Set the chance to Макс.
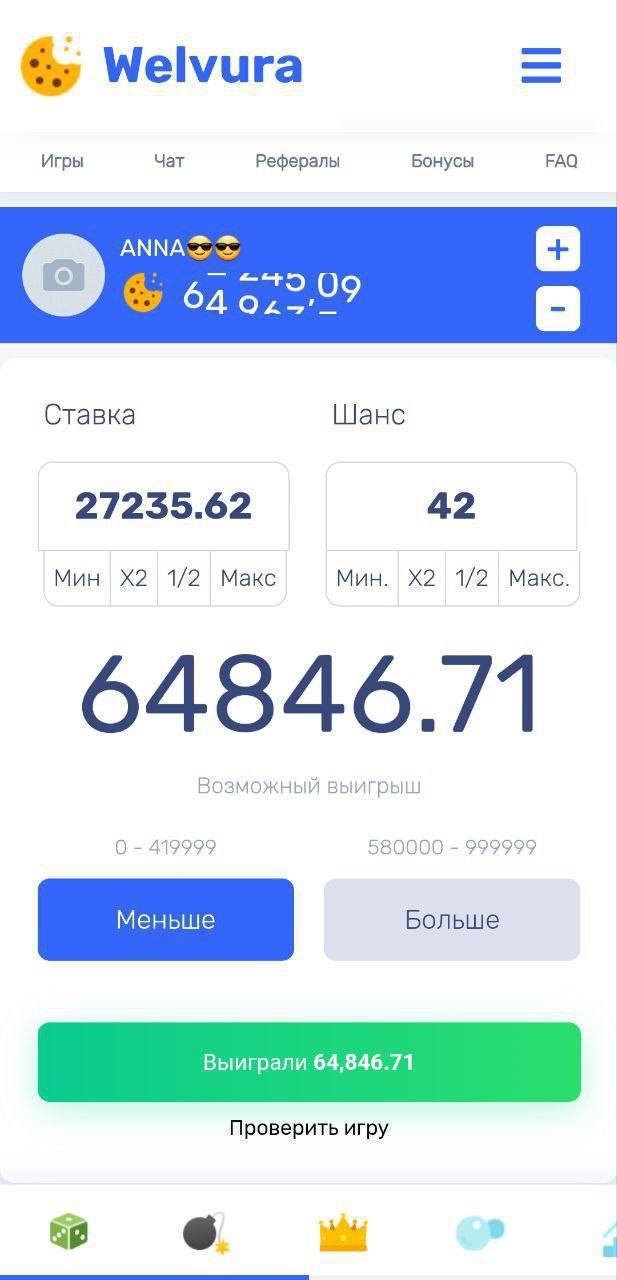The height and width of the screenshot is (1280, 617). pos(538,578)
